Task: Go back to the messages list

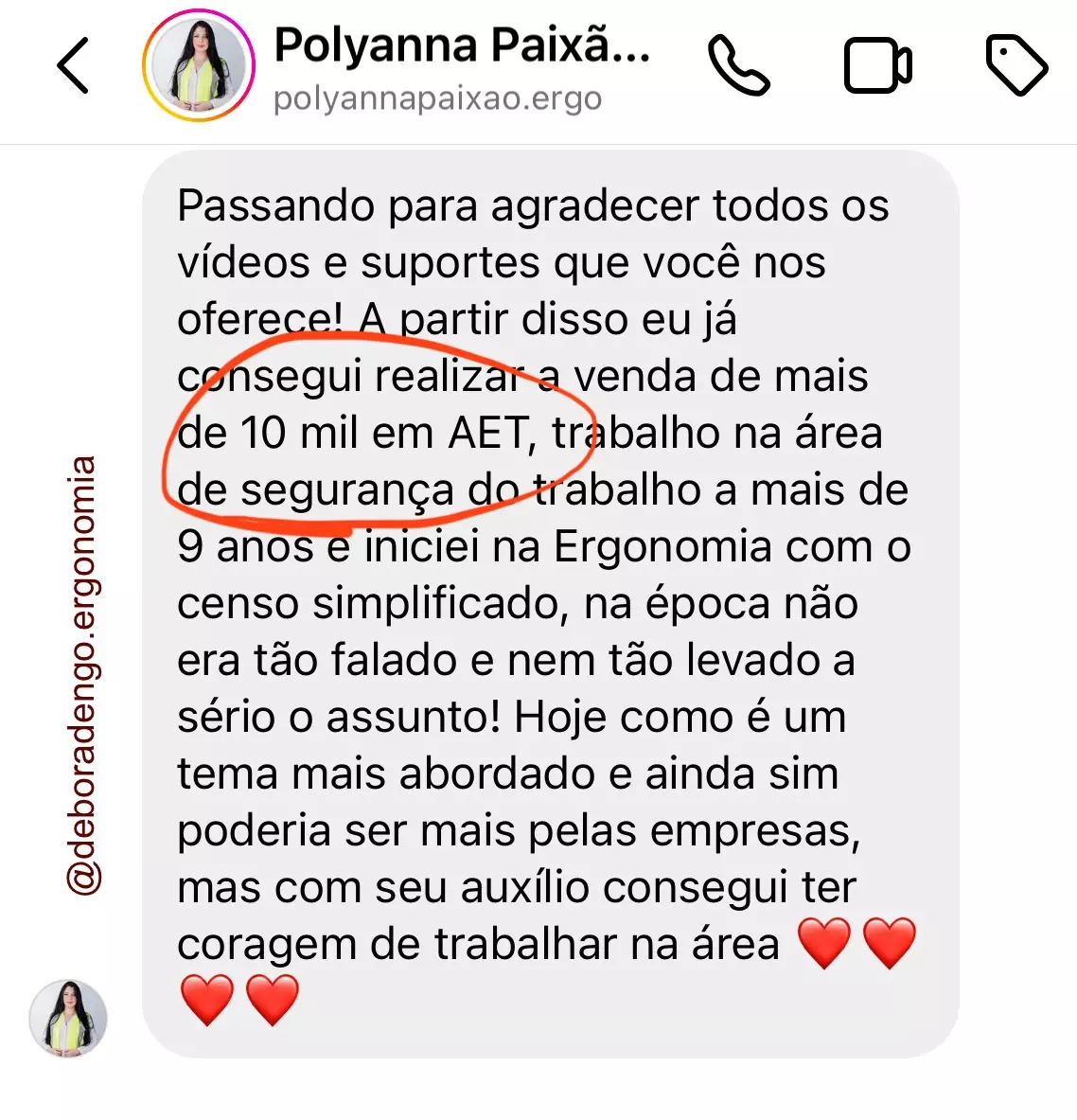Action: (x=73, y=66)
